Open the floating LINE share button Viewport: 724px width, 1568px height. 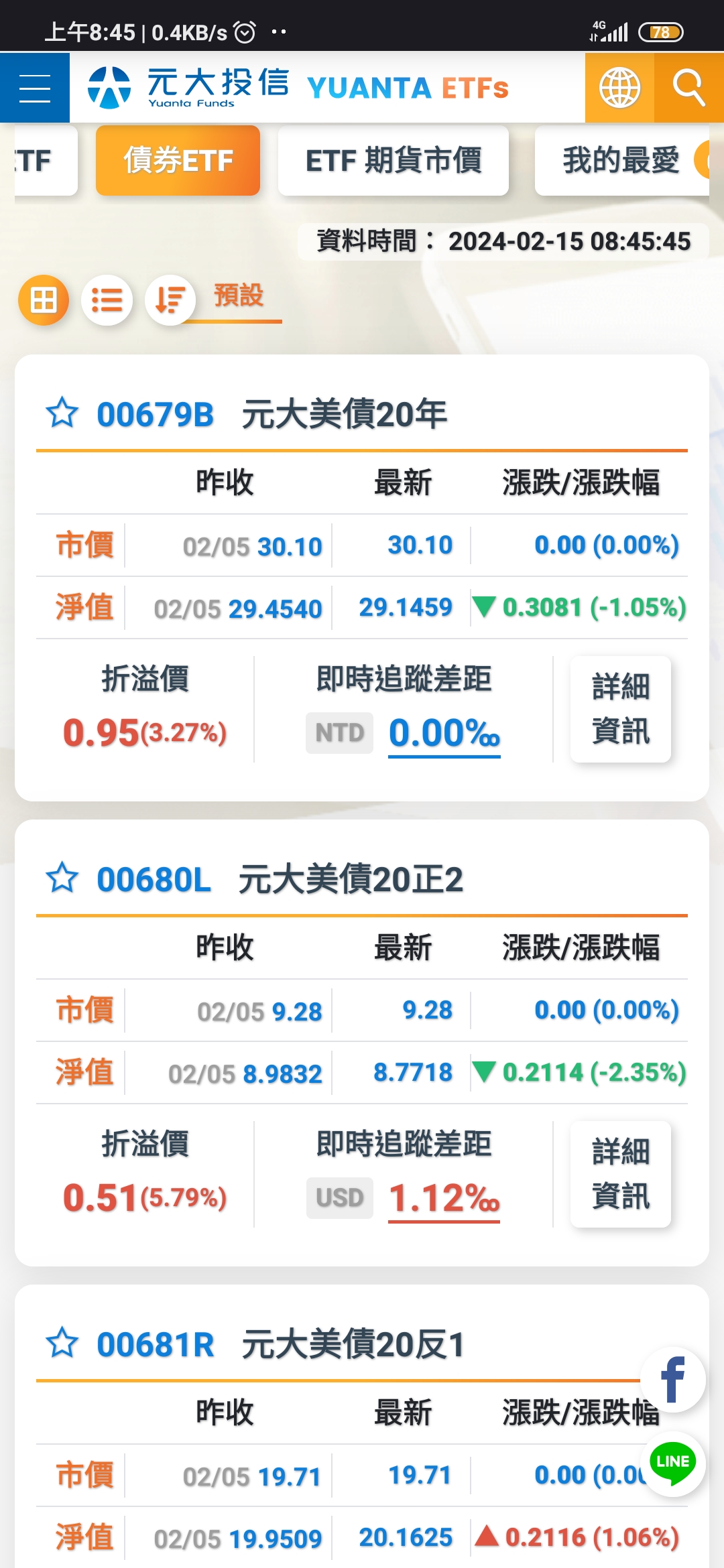point(672,1462)
